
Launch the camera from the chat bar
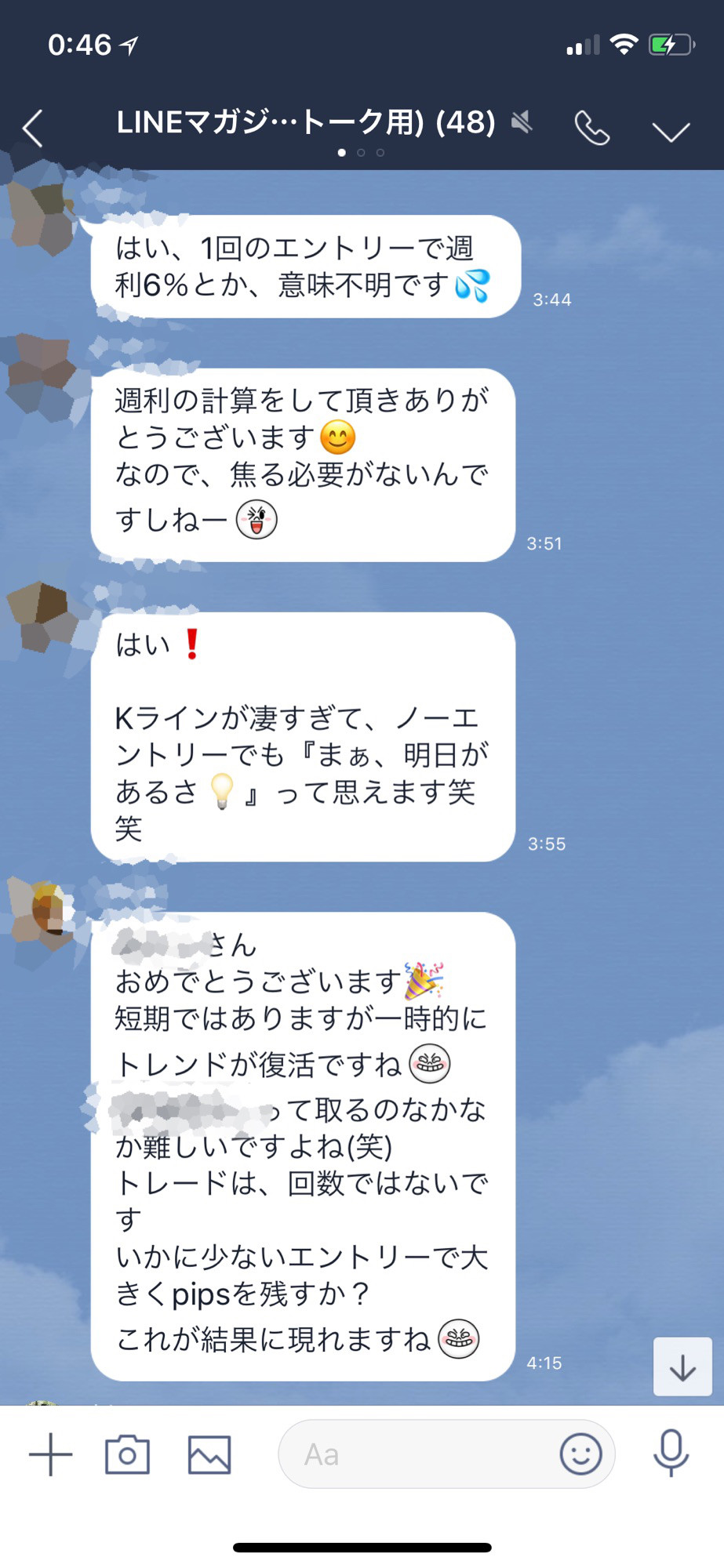[127, 1455]
